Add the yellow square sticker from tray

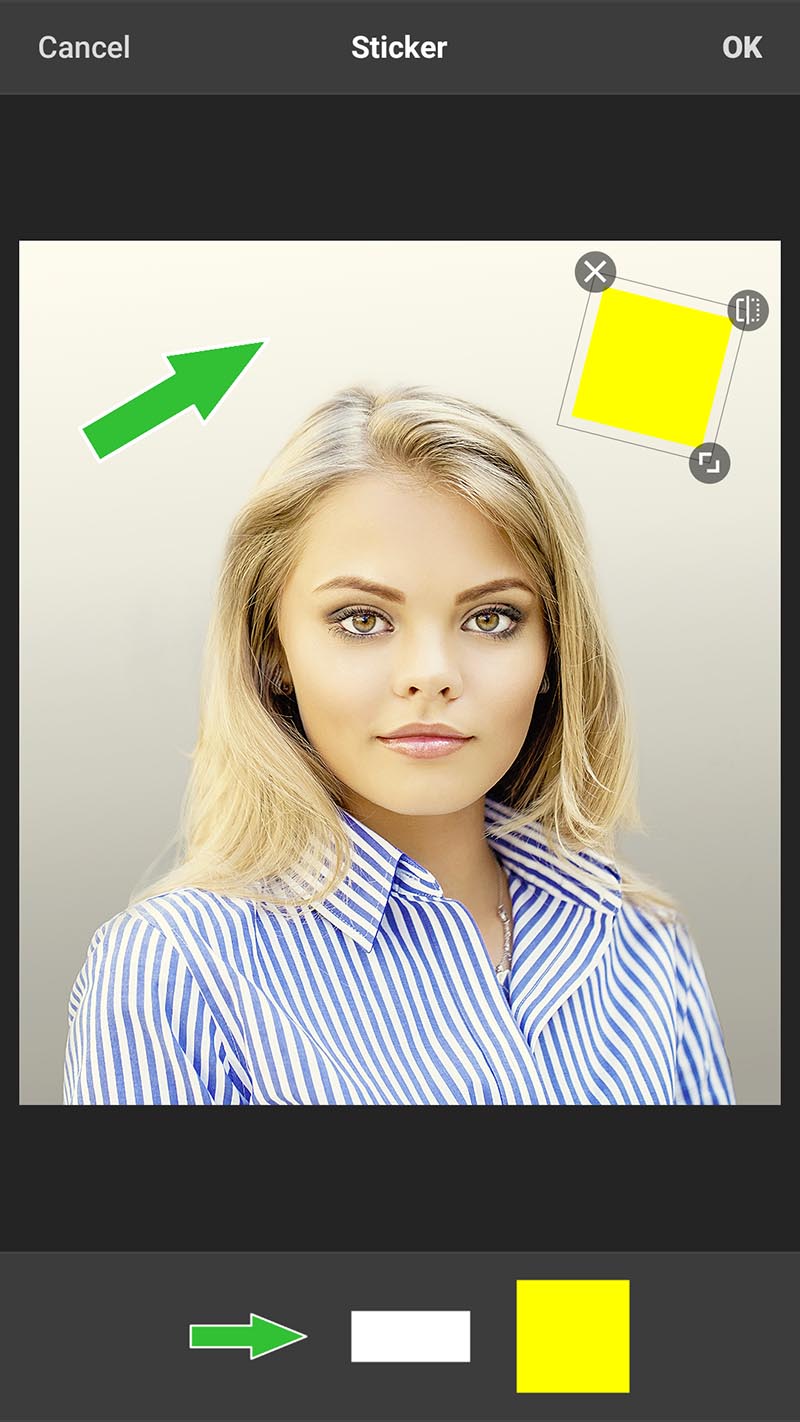click(572, 1336)
